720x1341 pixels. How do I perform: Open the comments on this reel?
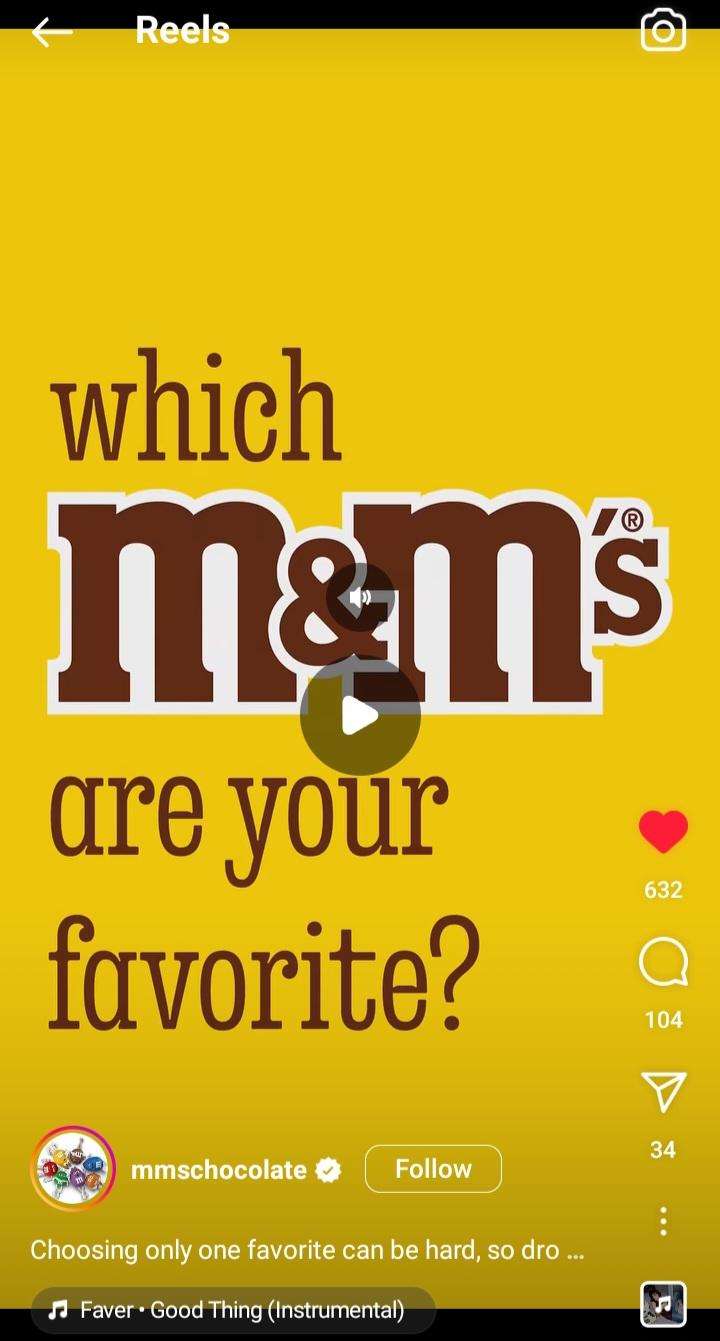[x=663, y=963]
